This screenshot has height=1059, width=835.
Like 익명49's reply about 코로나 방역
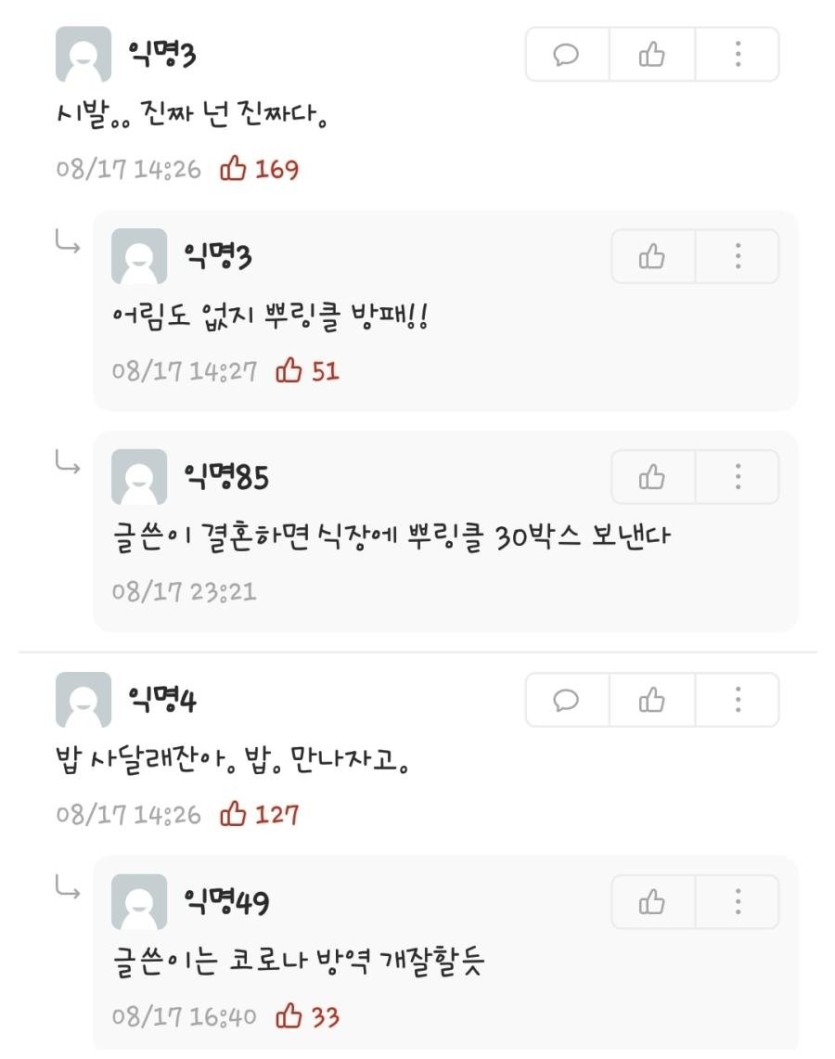[x=652, y=902]
